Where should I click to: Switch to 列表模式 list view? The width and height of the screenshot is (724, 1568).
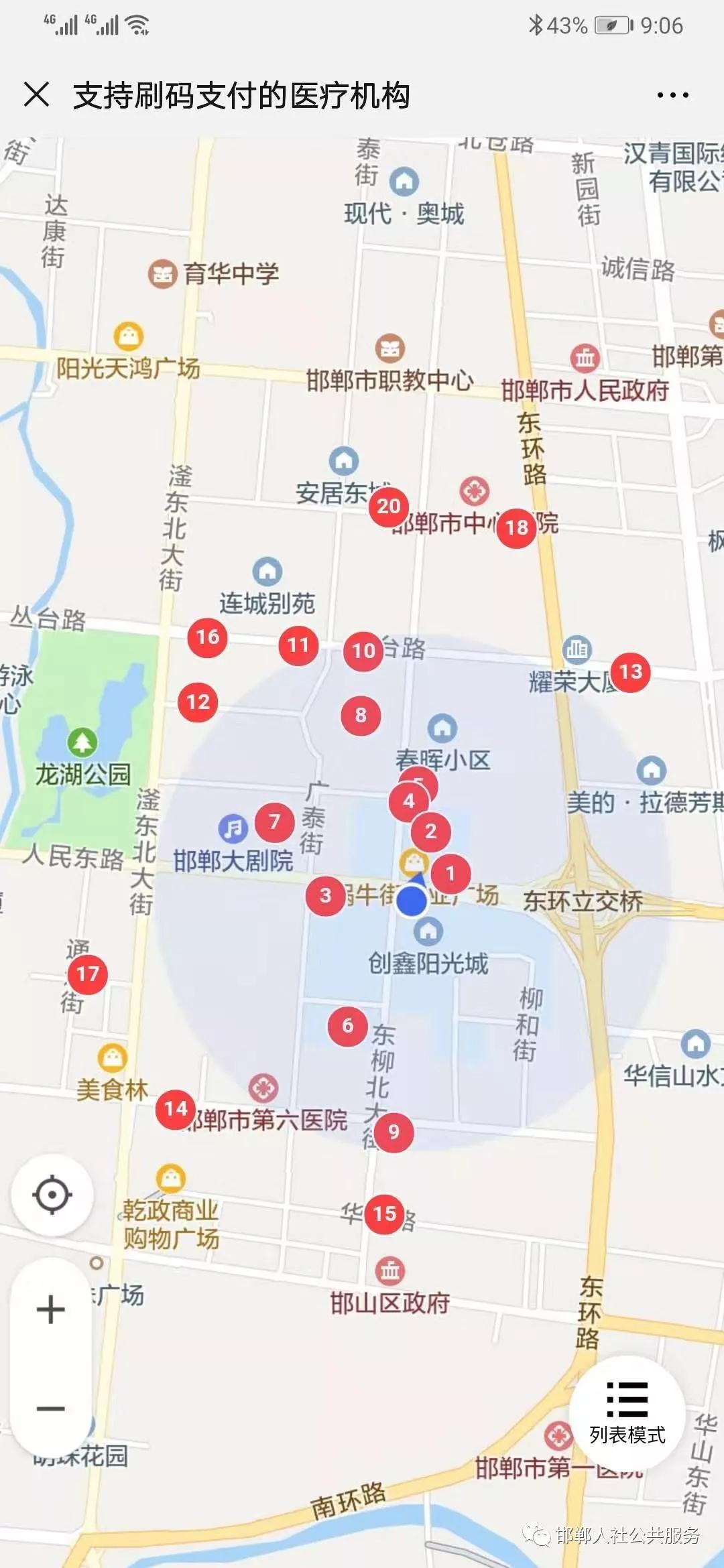pyautogui.click(x=627, y=1413)
